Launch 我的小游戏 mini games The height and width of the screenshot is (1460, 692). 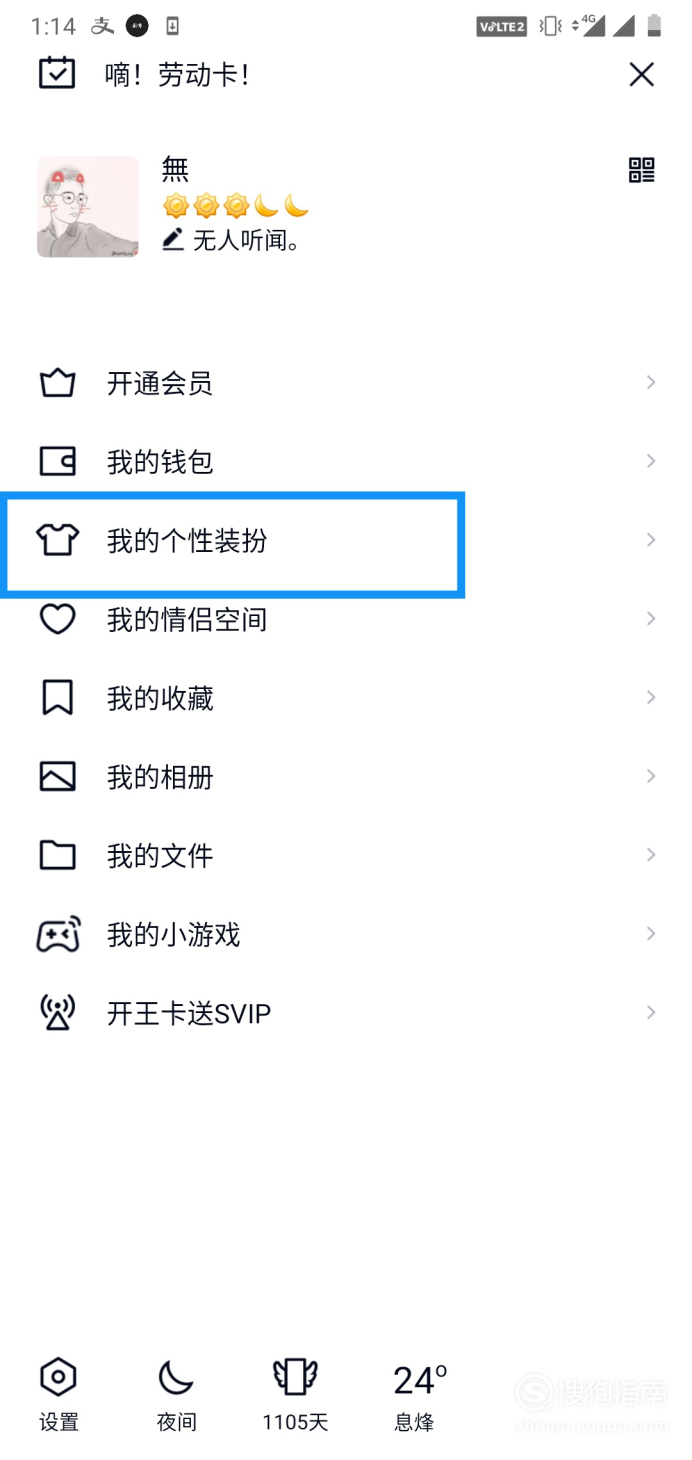tap(346, 935)
